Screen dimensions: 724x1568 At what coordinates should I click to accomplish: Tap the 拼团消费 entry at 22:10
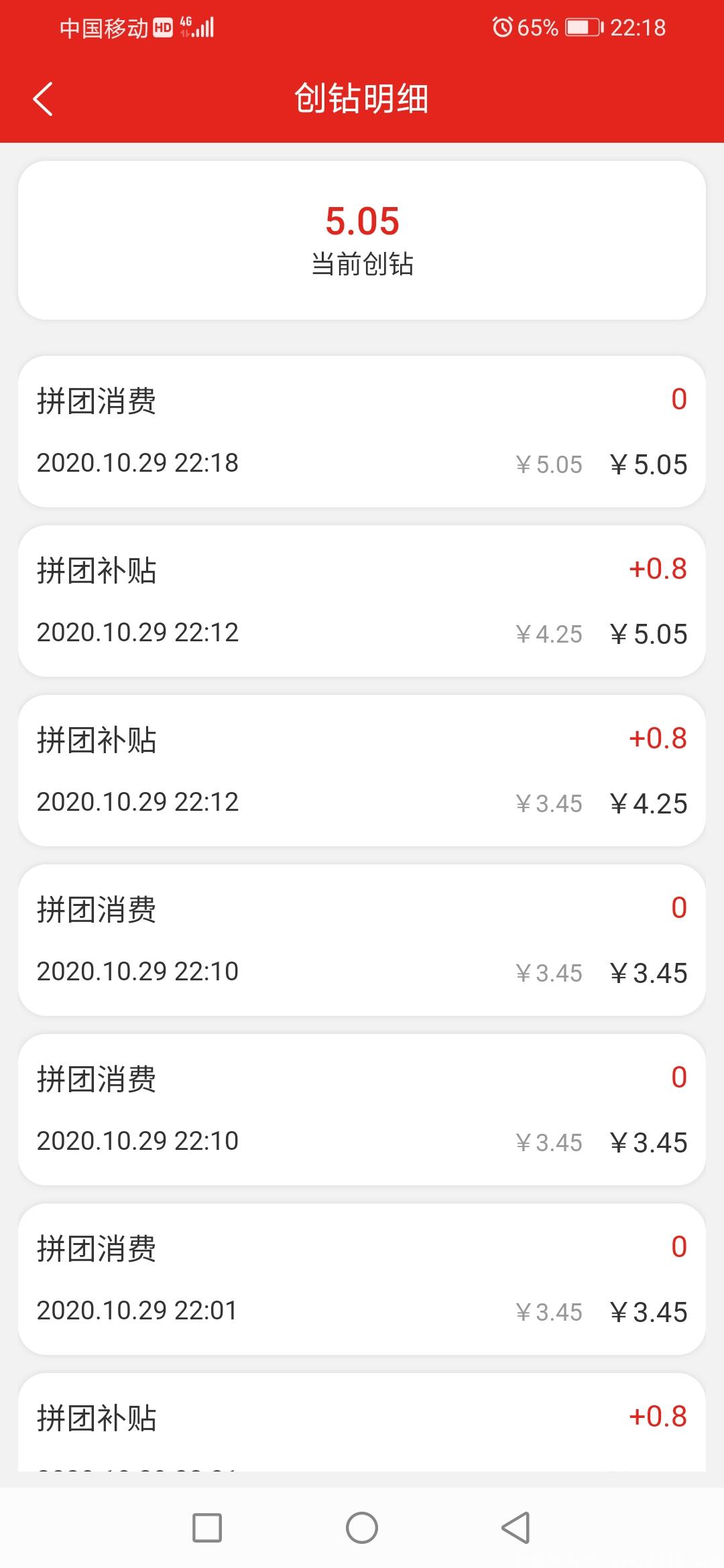click(362, 938)
